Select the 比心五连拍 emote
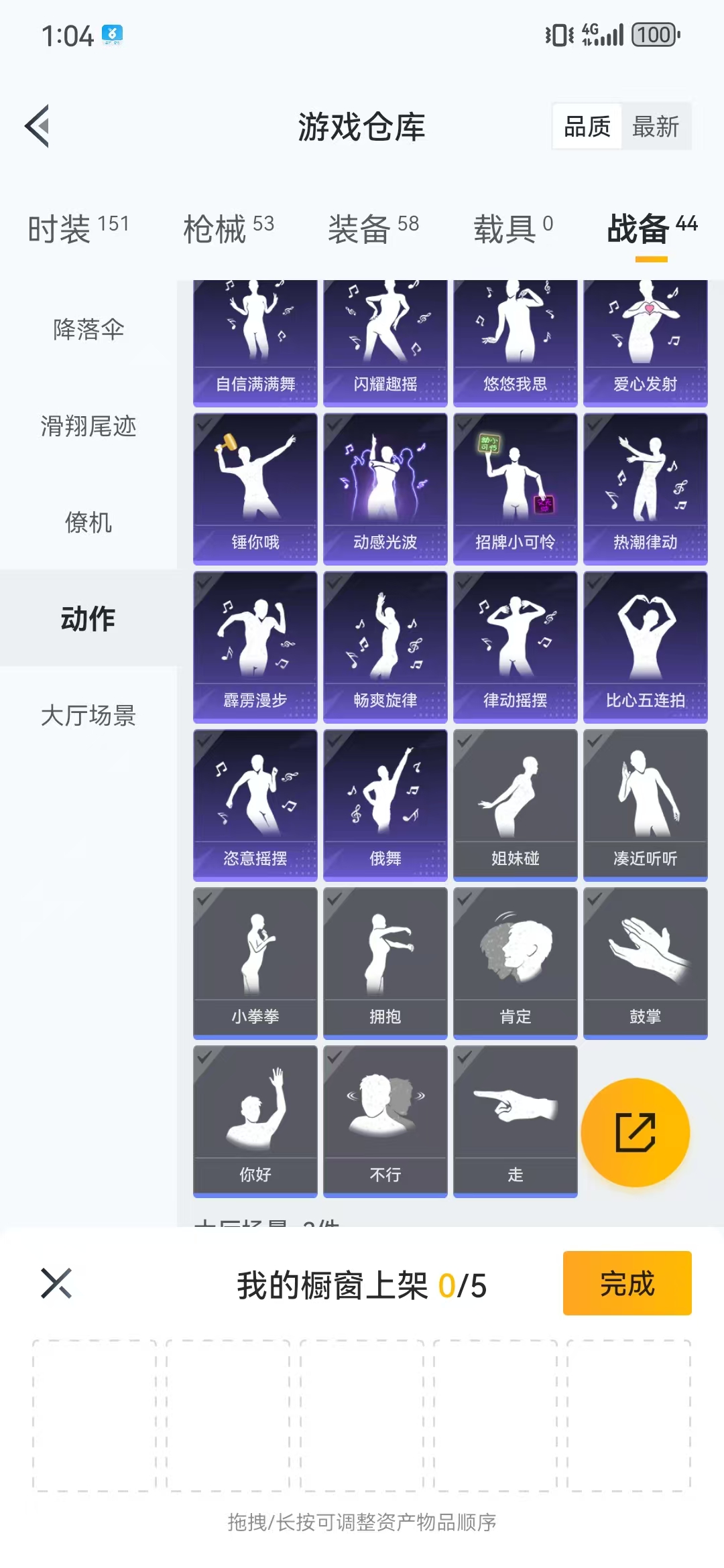The image size is (724, 1568). pyautogui.click(x=645, y=647)
